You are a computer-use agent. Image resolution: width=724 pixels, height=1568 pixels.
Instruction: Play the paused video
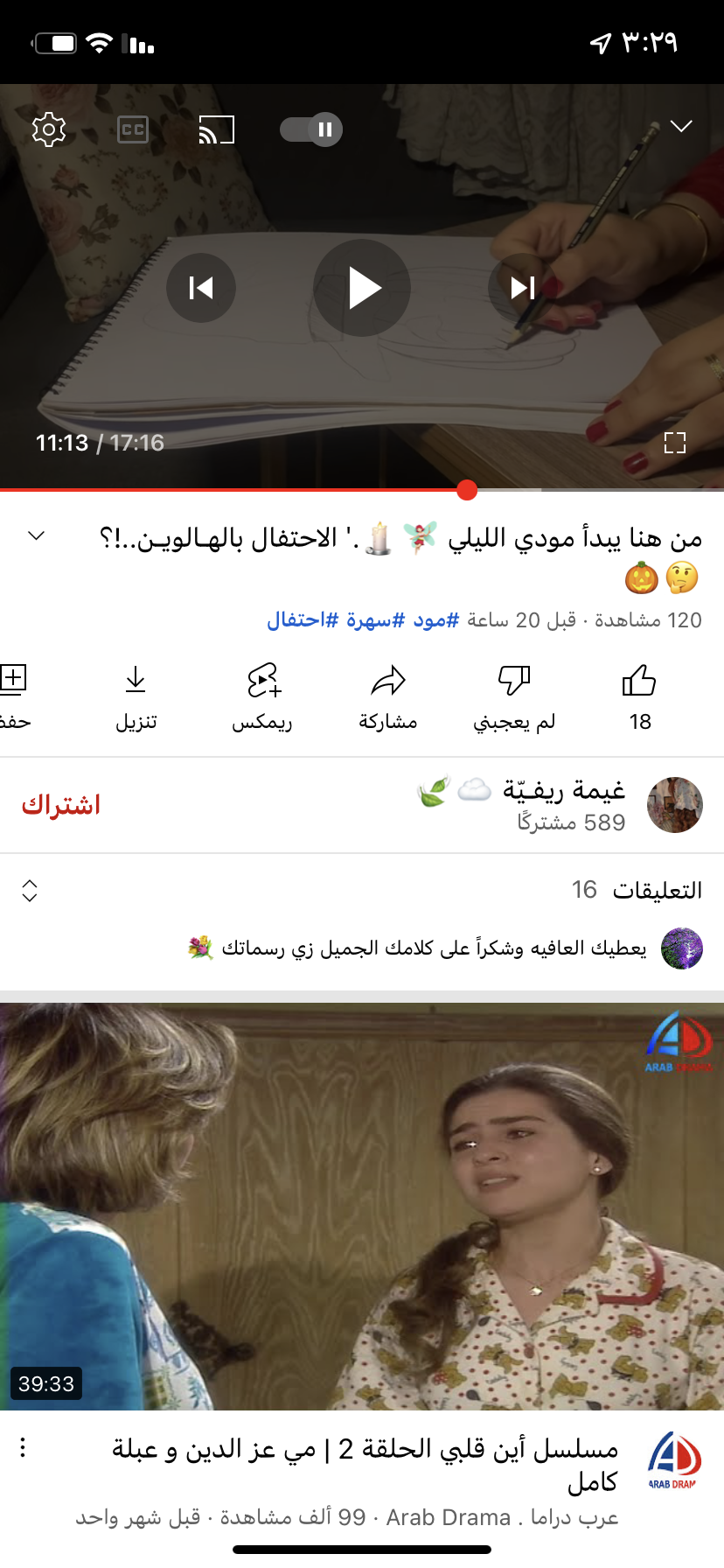(362, 288)
